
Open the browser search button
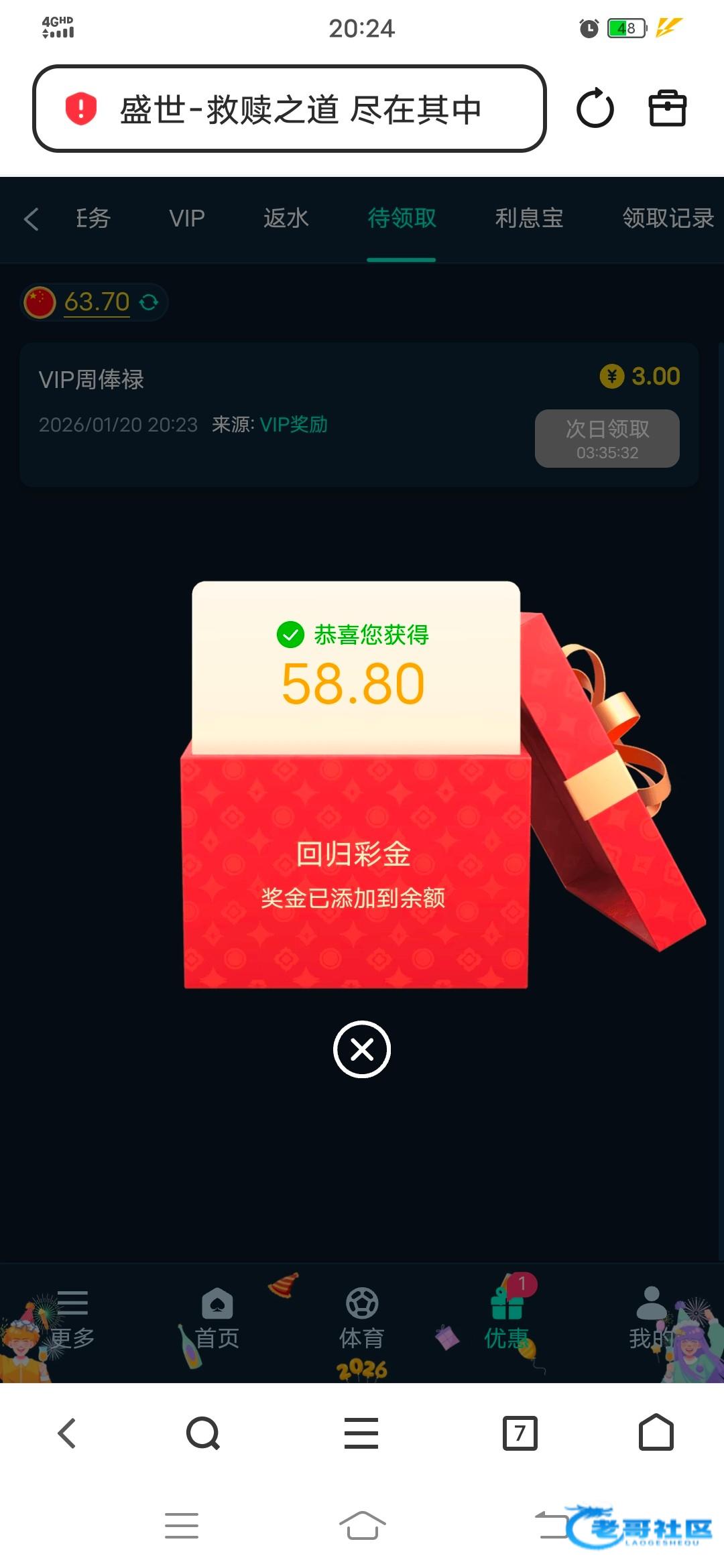pyautogui.click(x=203, y=1433)
